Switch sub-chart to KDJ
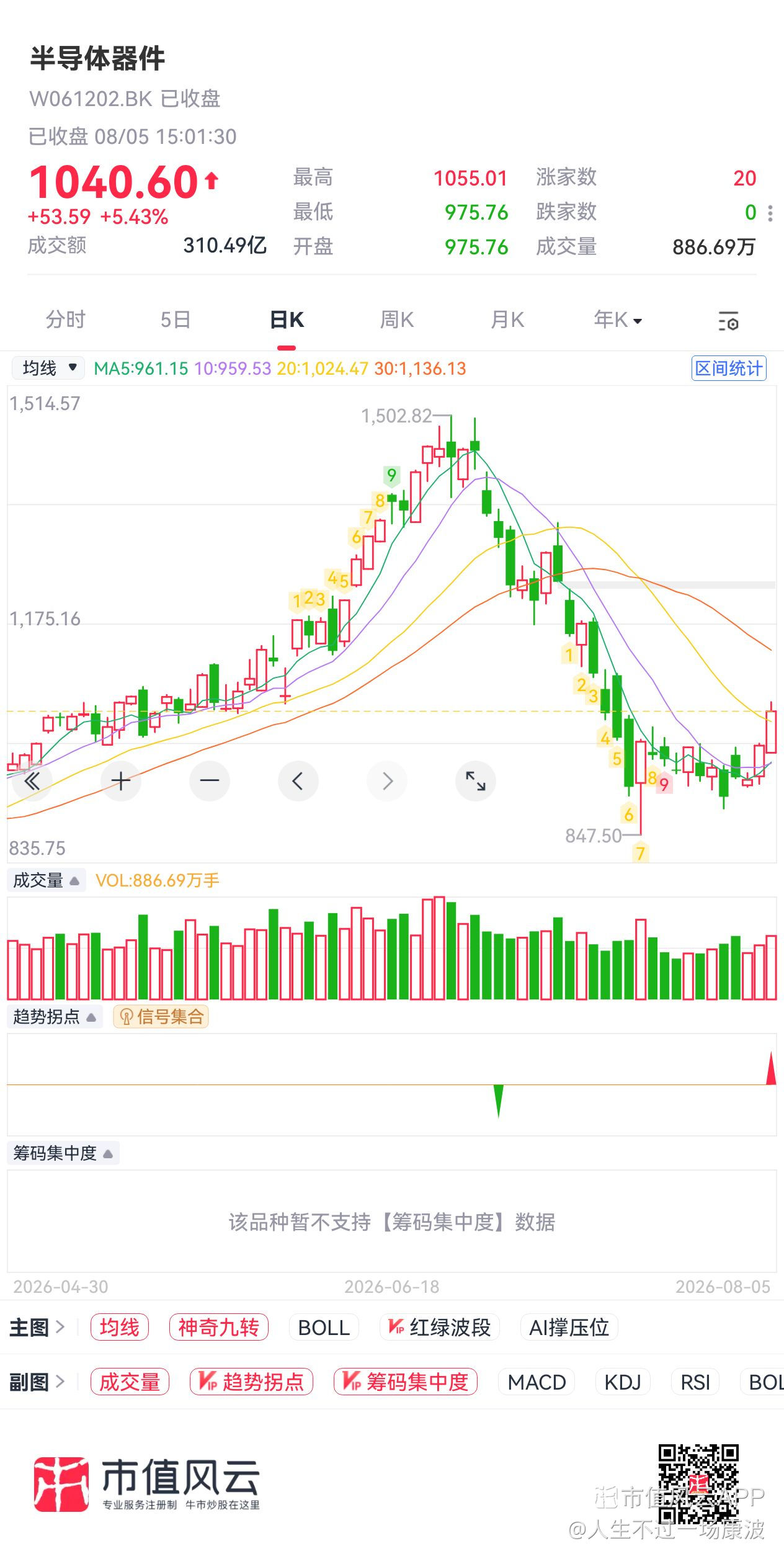This screenshot has height=1559, width=784. point(623,1382)
